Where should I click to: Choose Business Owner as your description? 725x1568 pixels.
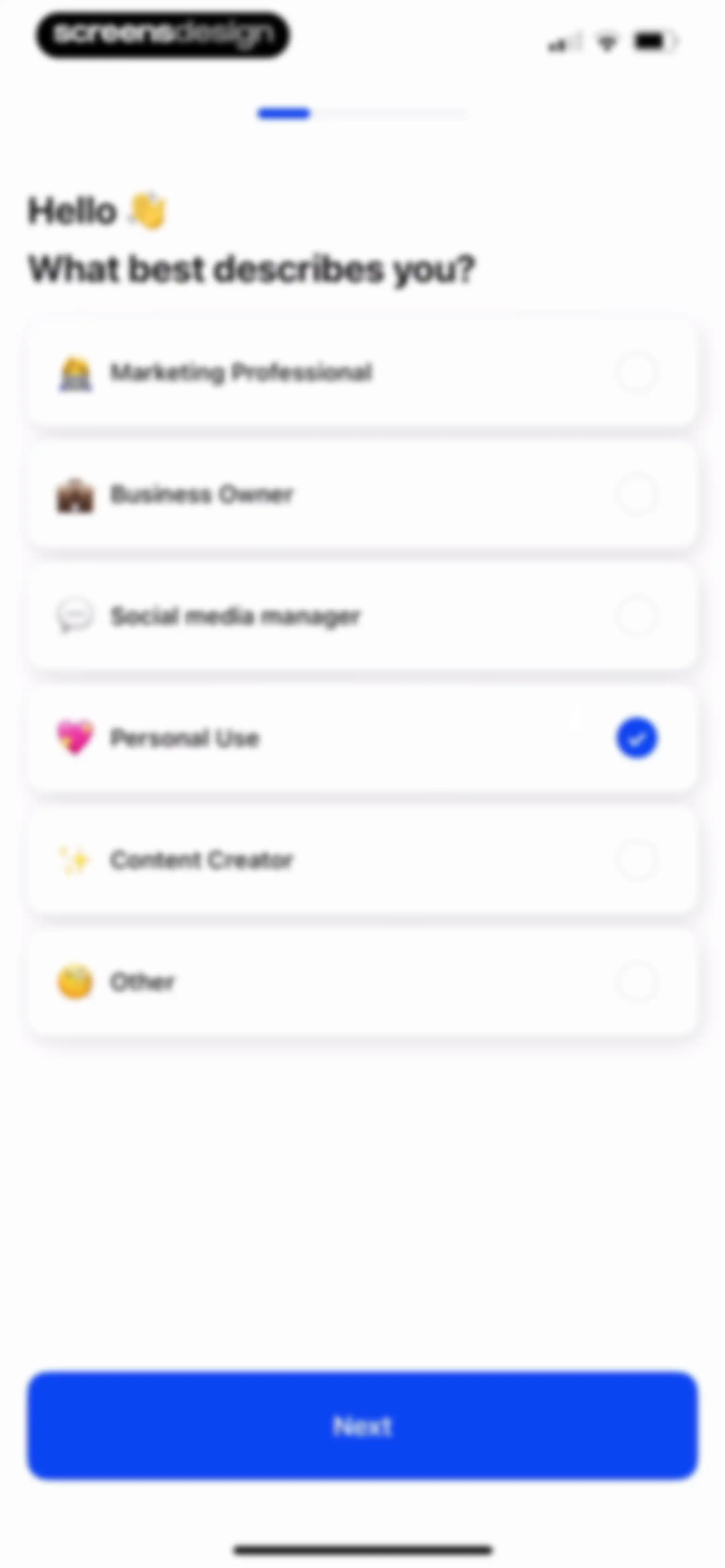point(361,494)
